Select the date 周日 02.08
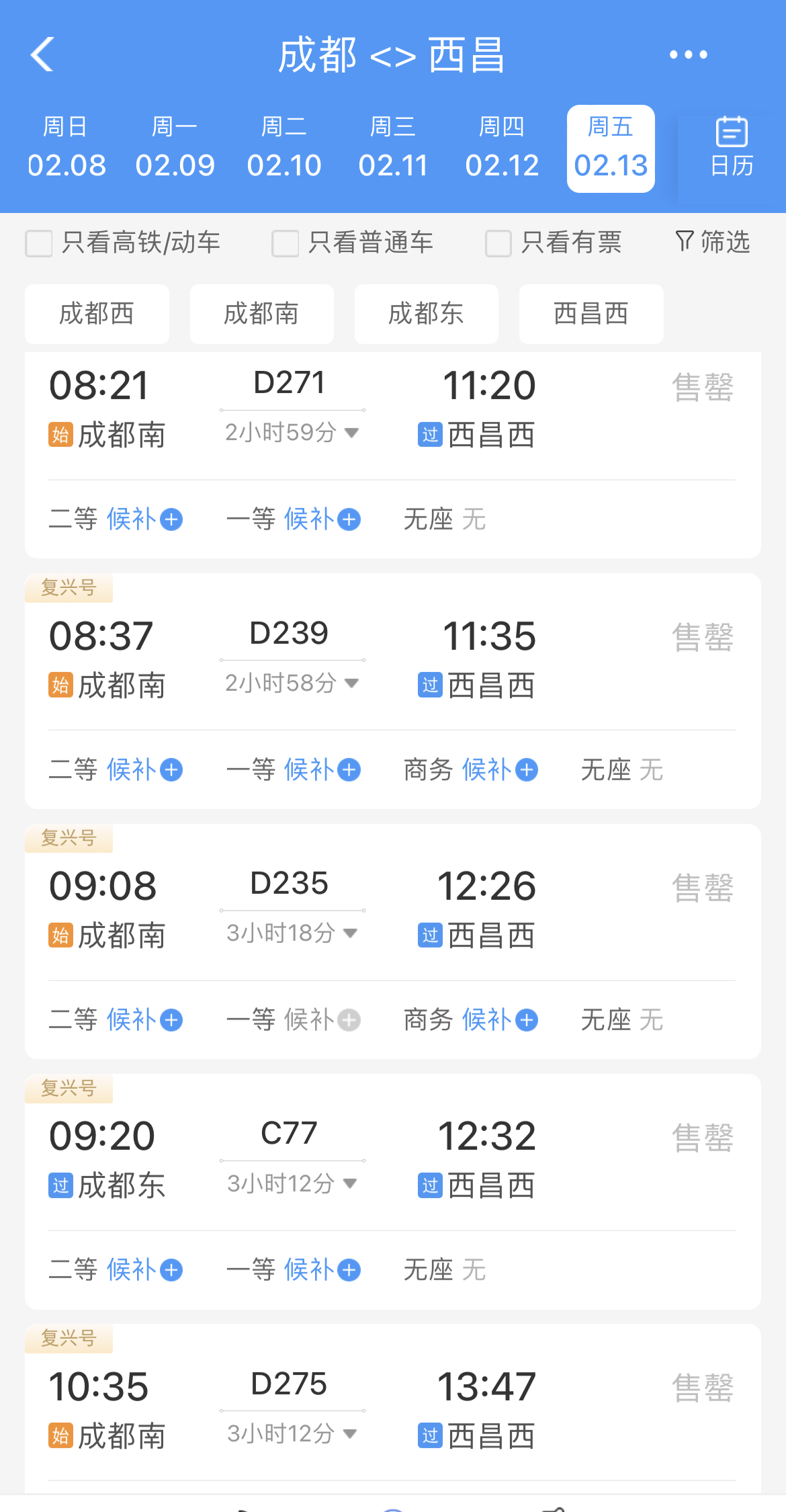This screenshot has height=1512, width=786. (x=66, y=148)
